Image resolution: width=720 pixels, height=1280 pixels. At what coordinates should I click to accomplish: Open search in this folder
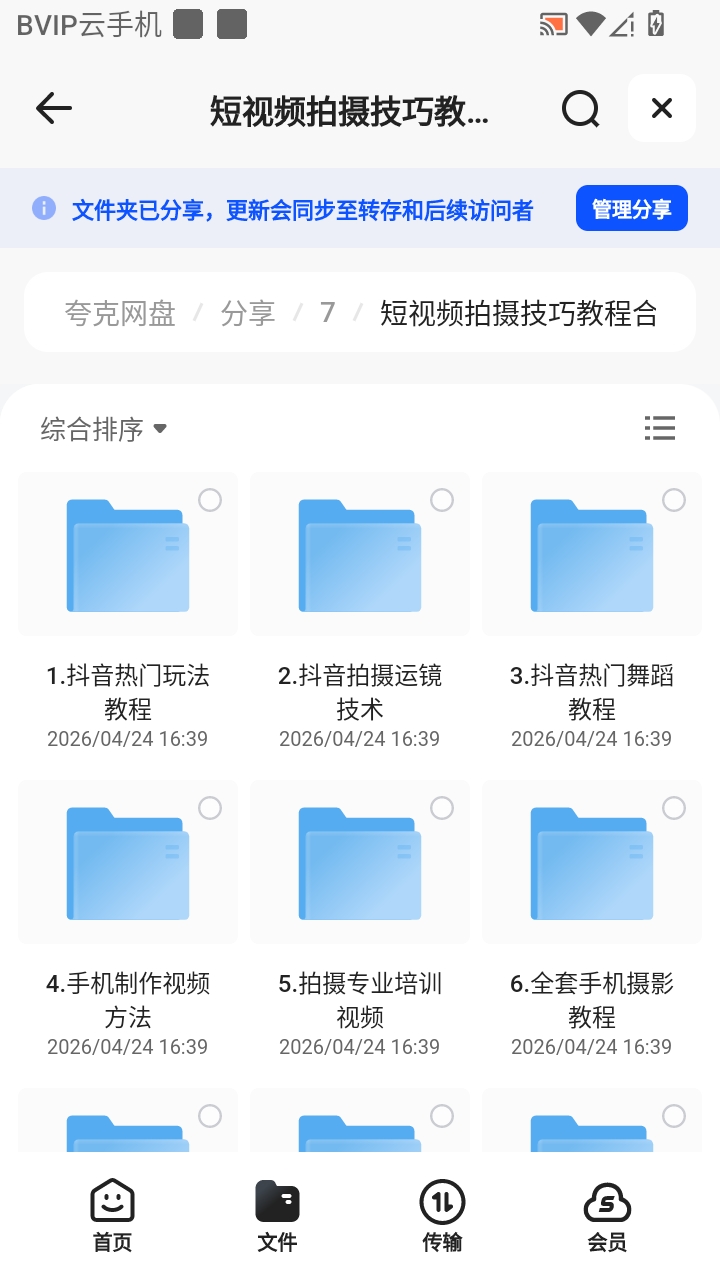point(580,108)
